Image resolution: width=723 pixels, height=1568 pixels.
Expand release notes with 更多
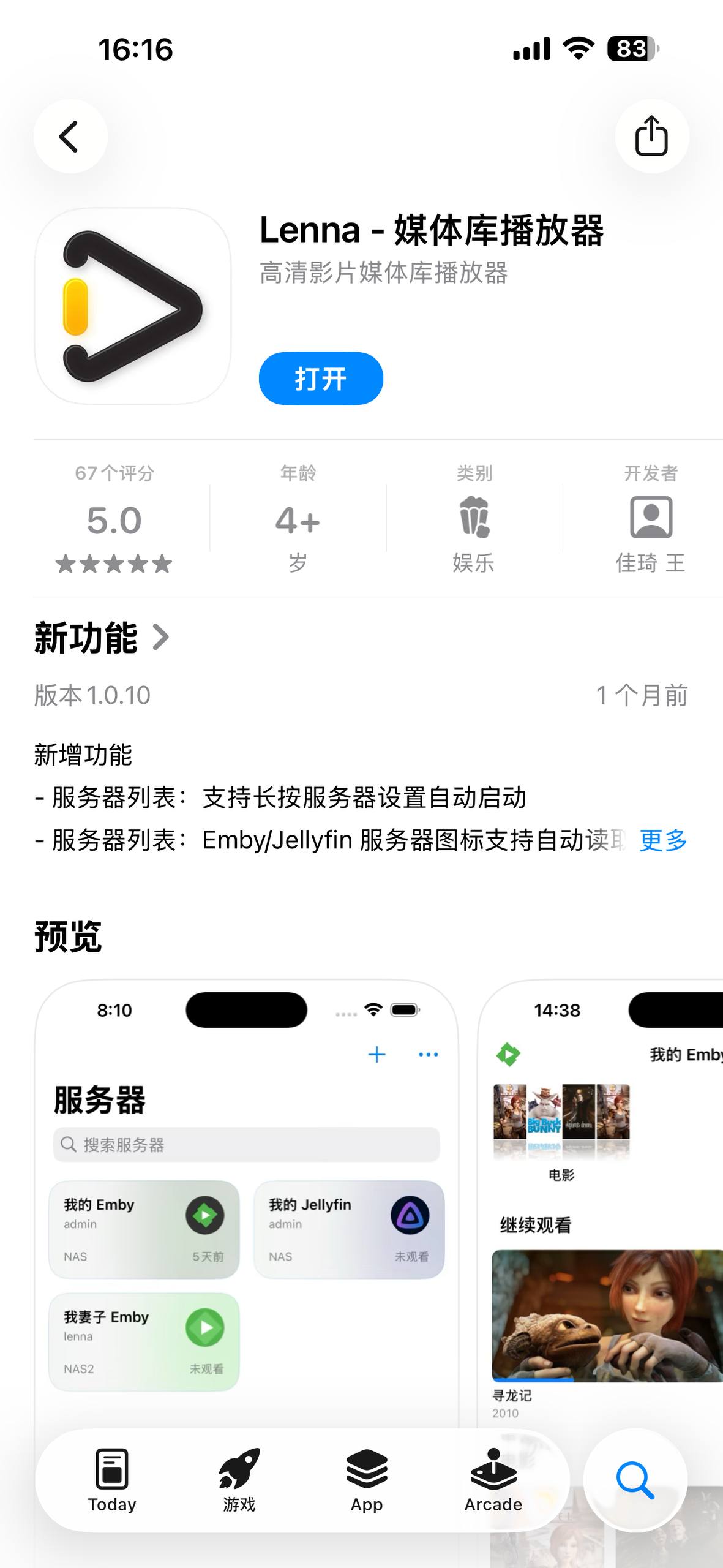(663, 840)
